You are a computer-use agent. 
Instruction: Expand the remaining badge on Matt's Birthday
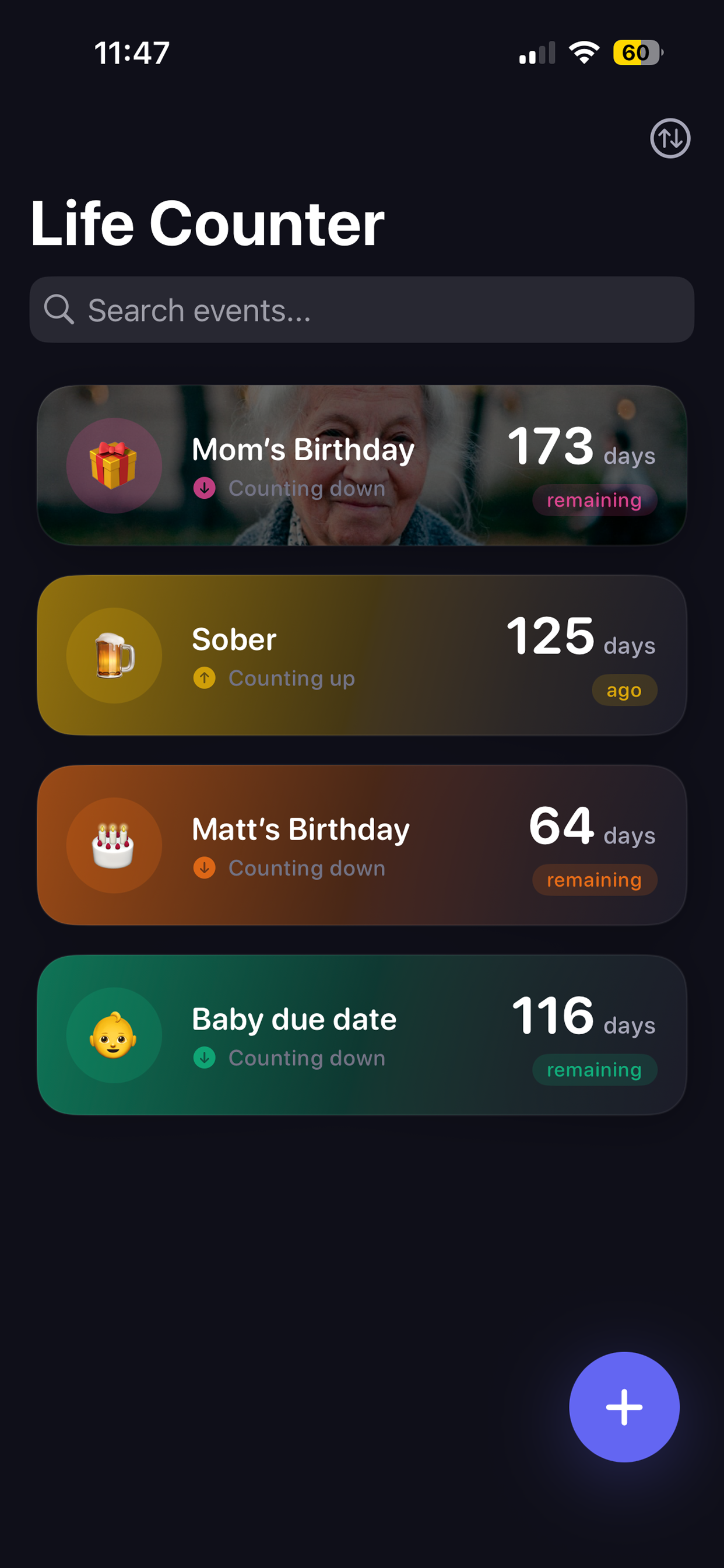(594, 880)
